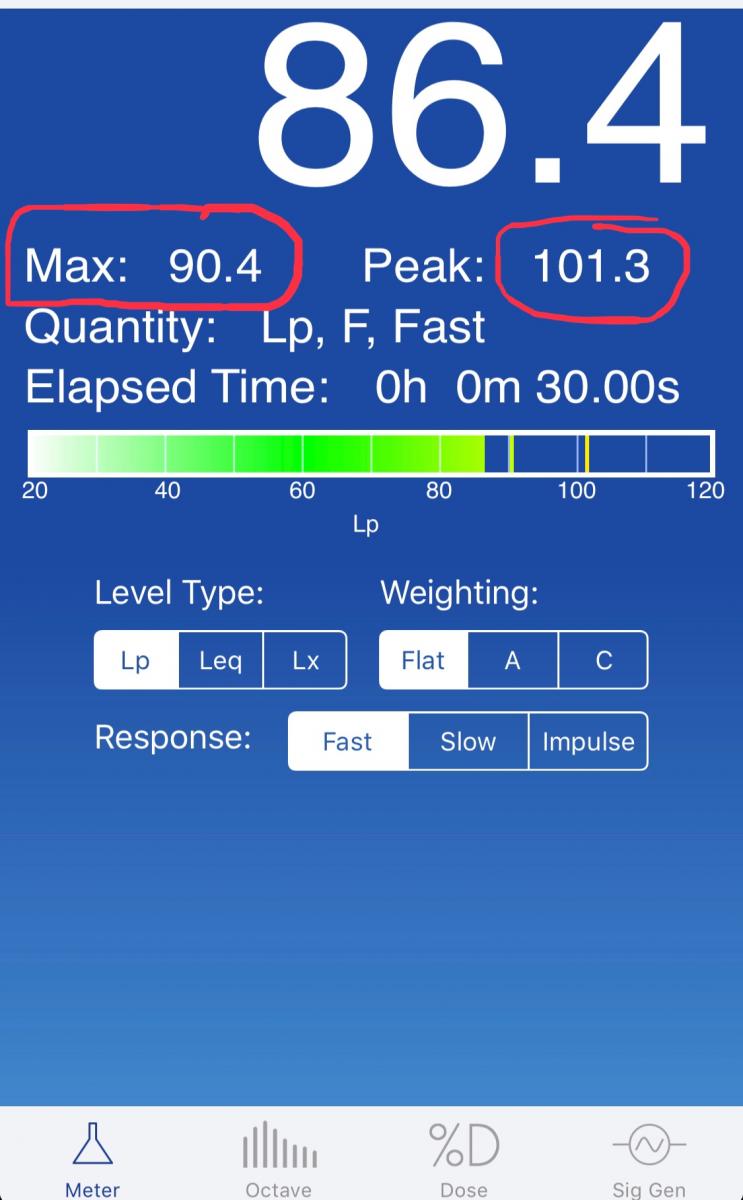This screenshot has height=1200, width=743.
Task: Open the Sig Gen tab
Action: tap(649, 1160)
